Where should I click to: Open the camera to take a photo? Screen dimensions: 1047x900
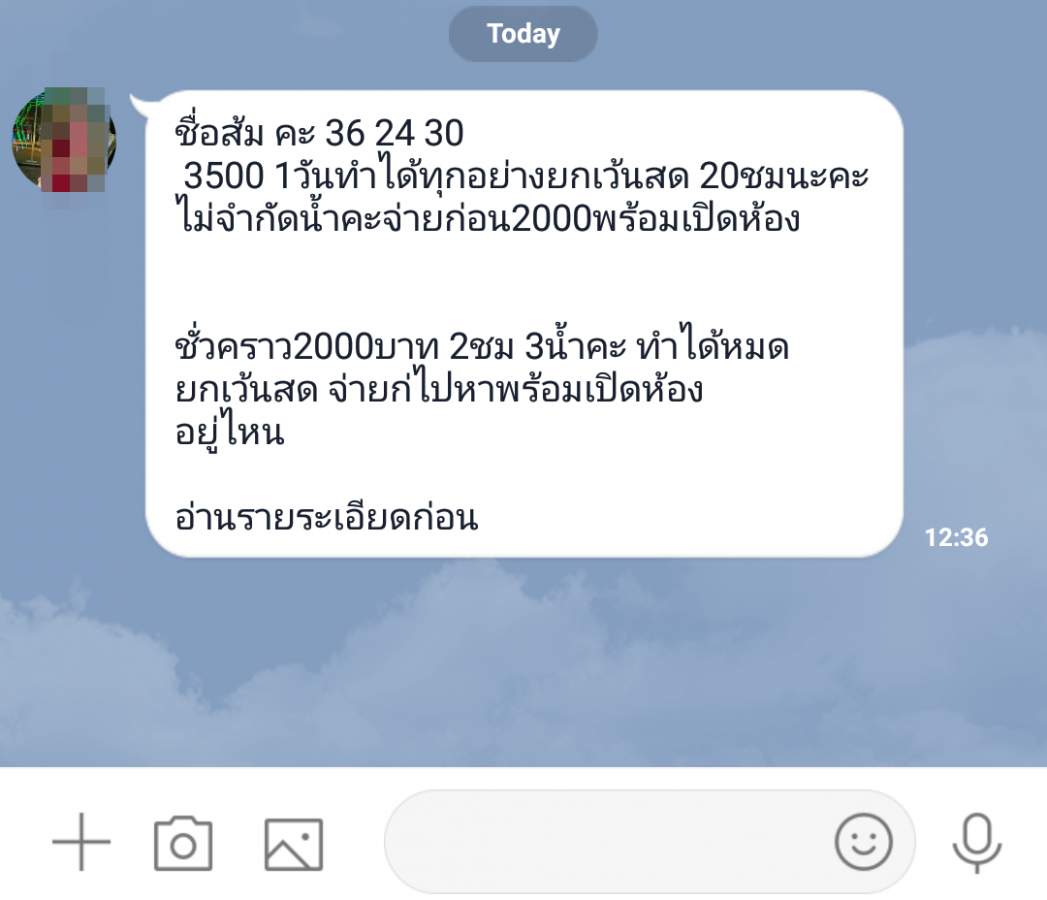click(x=183, y=843)
